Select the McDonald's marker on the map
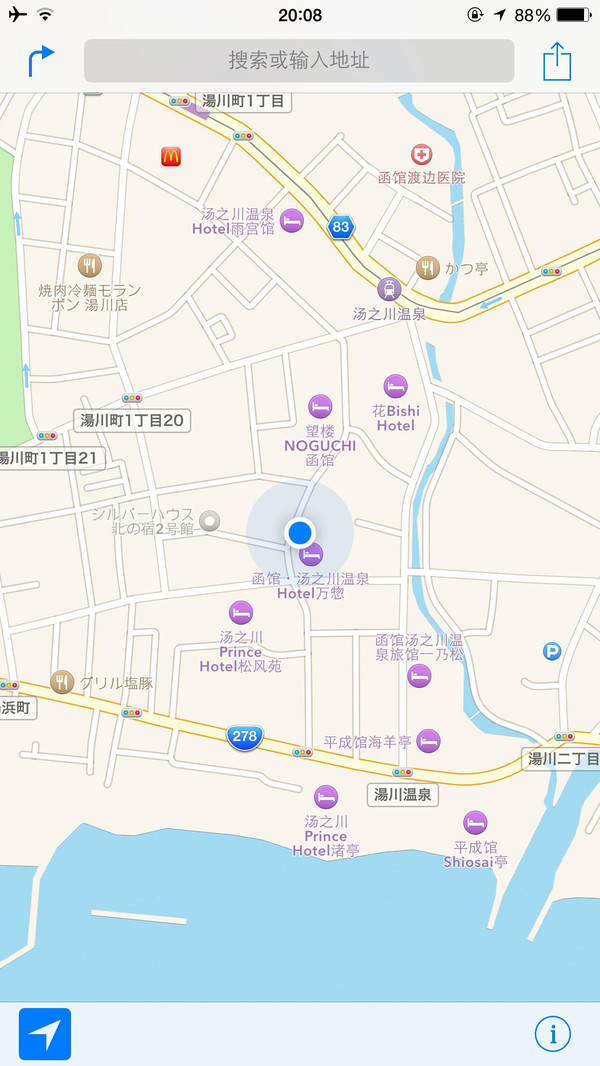Viewport: 600px width, 1066px height. (171, 156)
